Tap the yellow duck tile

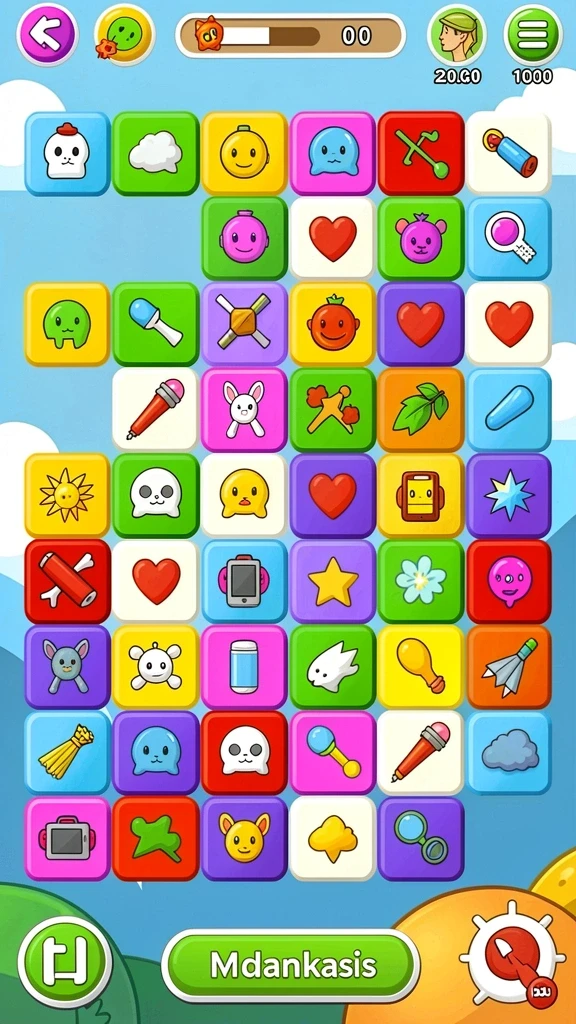244,496
